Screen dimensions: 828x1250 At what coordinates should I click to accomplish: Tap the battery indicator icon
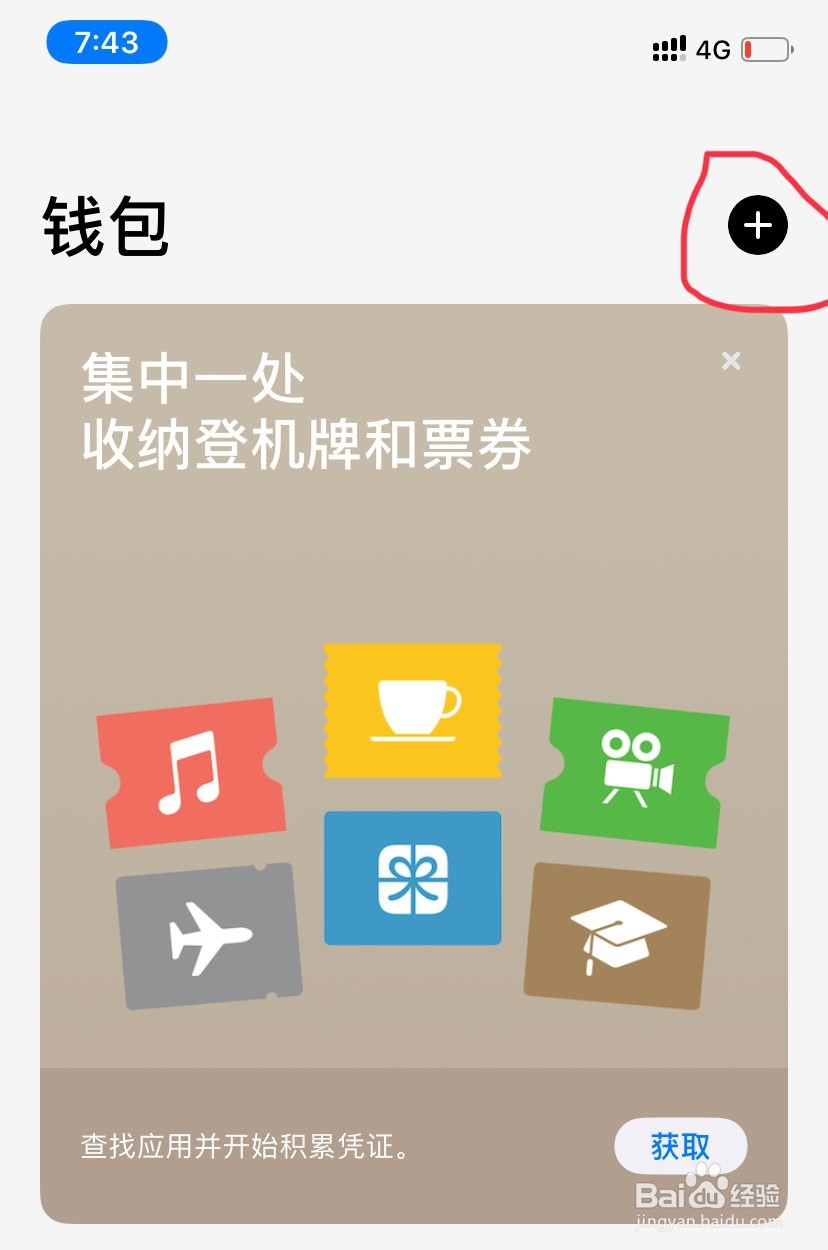766,48
